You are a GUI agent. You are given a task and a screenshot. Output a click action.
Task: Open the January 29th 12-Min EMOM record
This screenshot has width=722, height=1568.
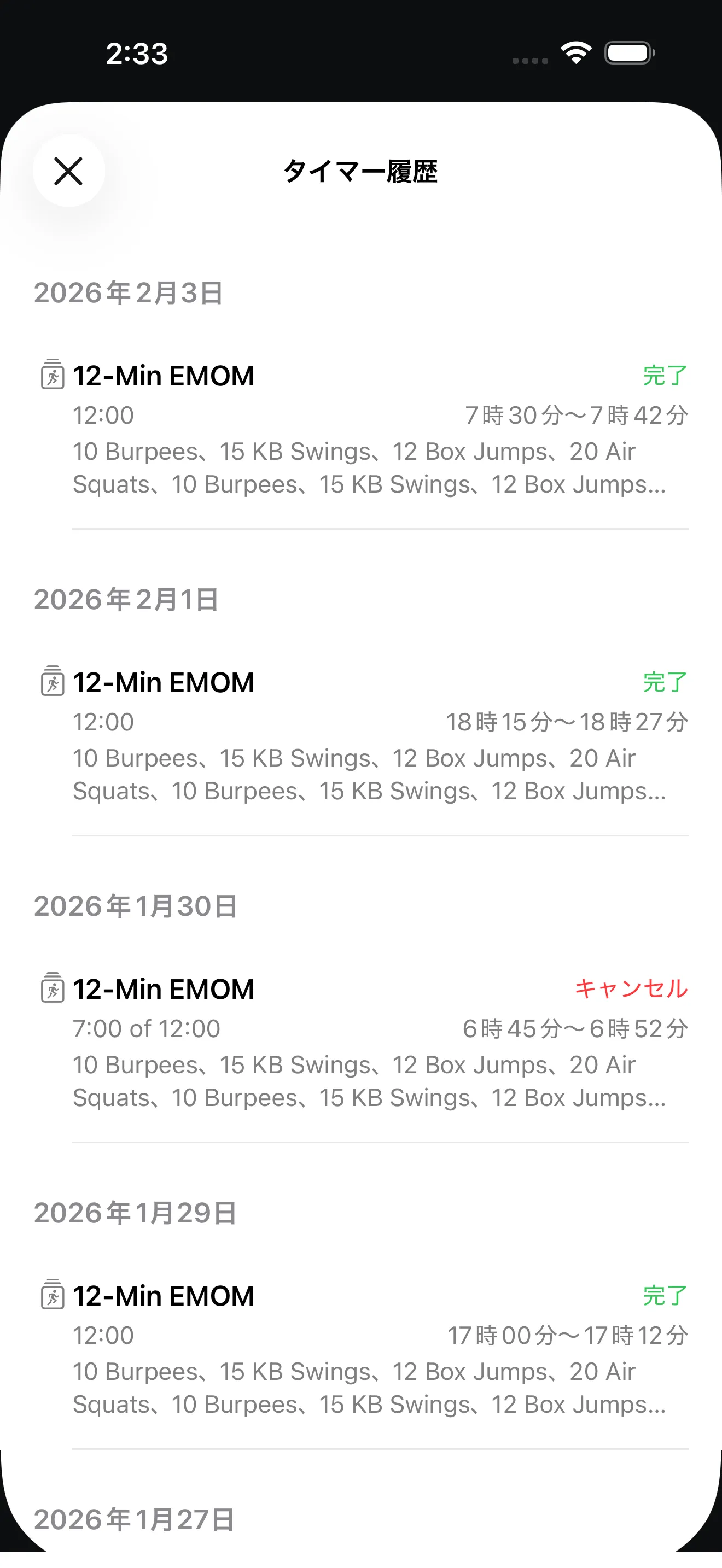[162, 1295]
